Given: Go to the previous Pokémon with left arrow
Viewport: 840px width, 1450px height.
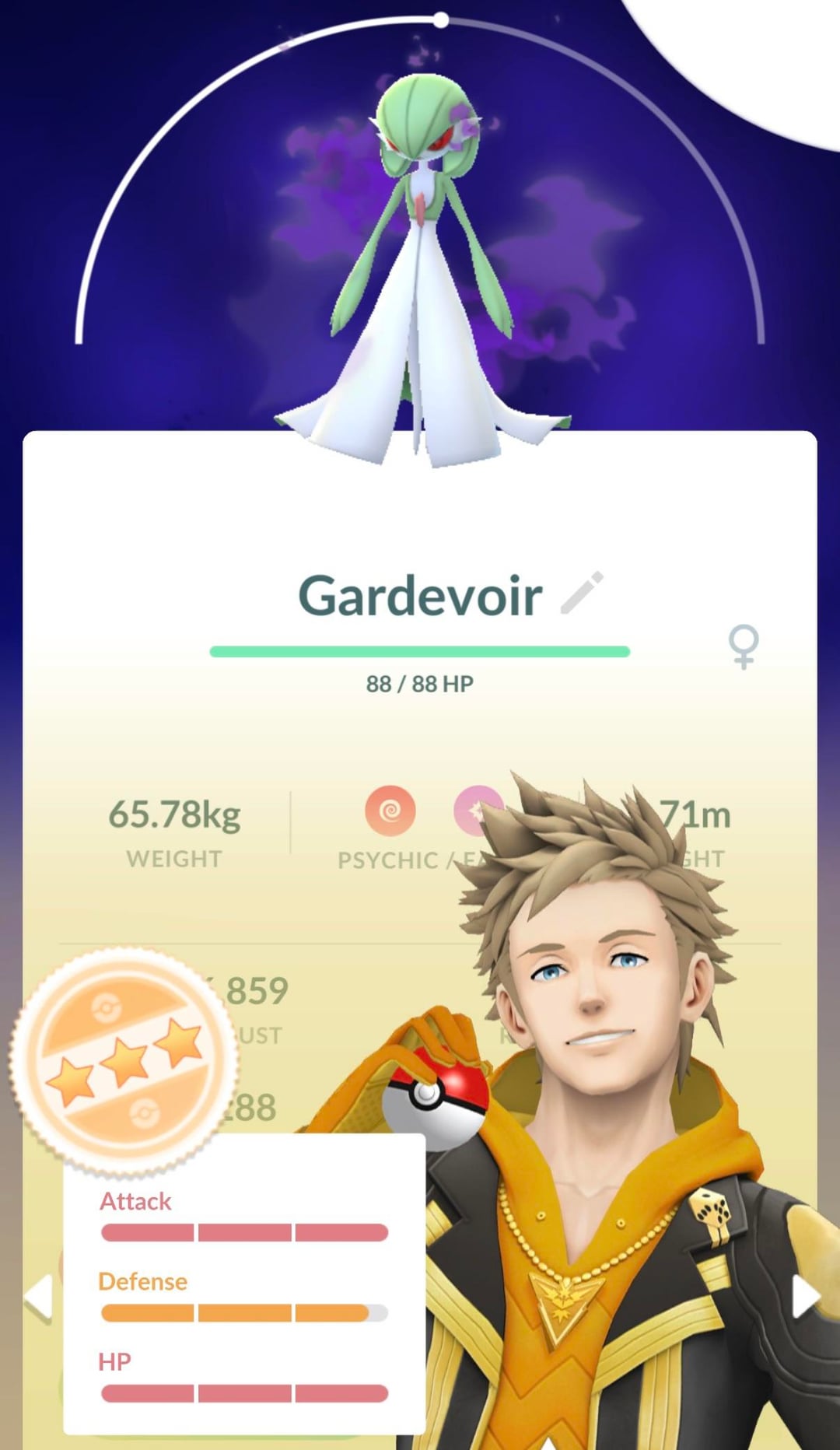Looking at the screenshot, I should tap(38, 1297).
